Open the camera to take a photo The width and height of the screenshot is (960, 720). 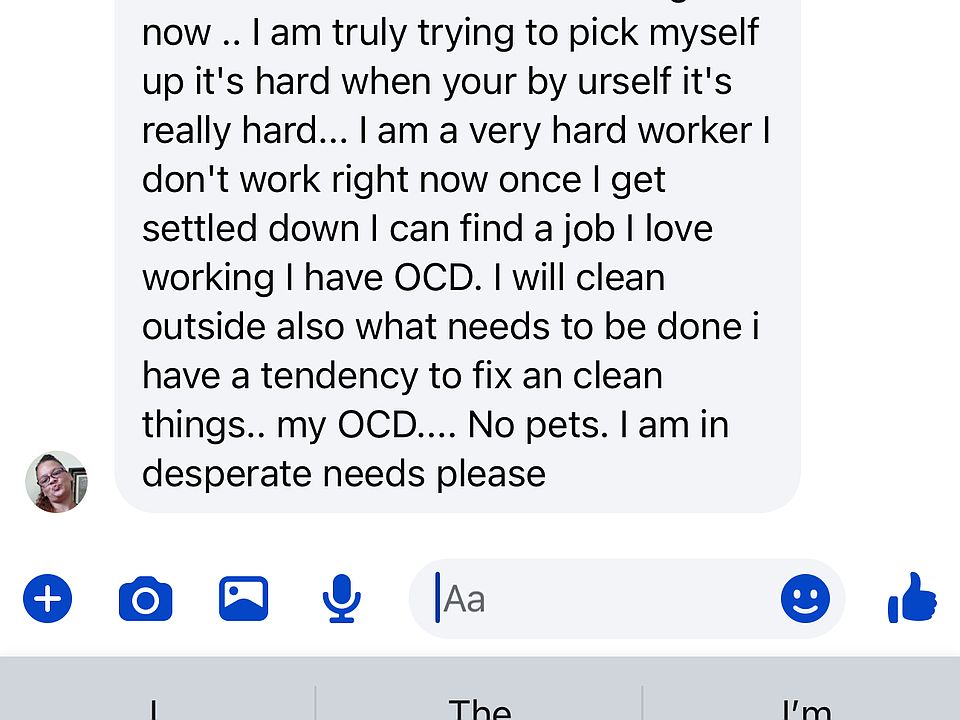[x=145, y=600]
